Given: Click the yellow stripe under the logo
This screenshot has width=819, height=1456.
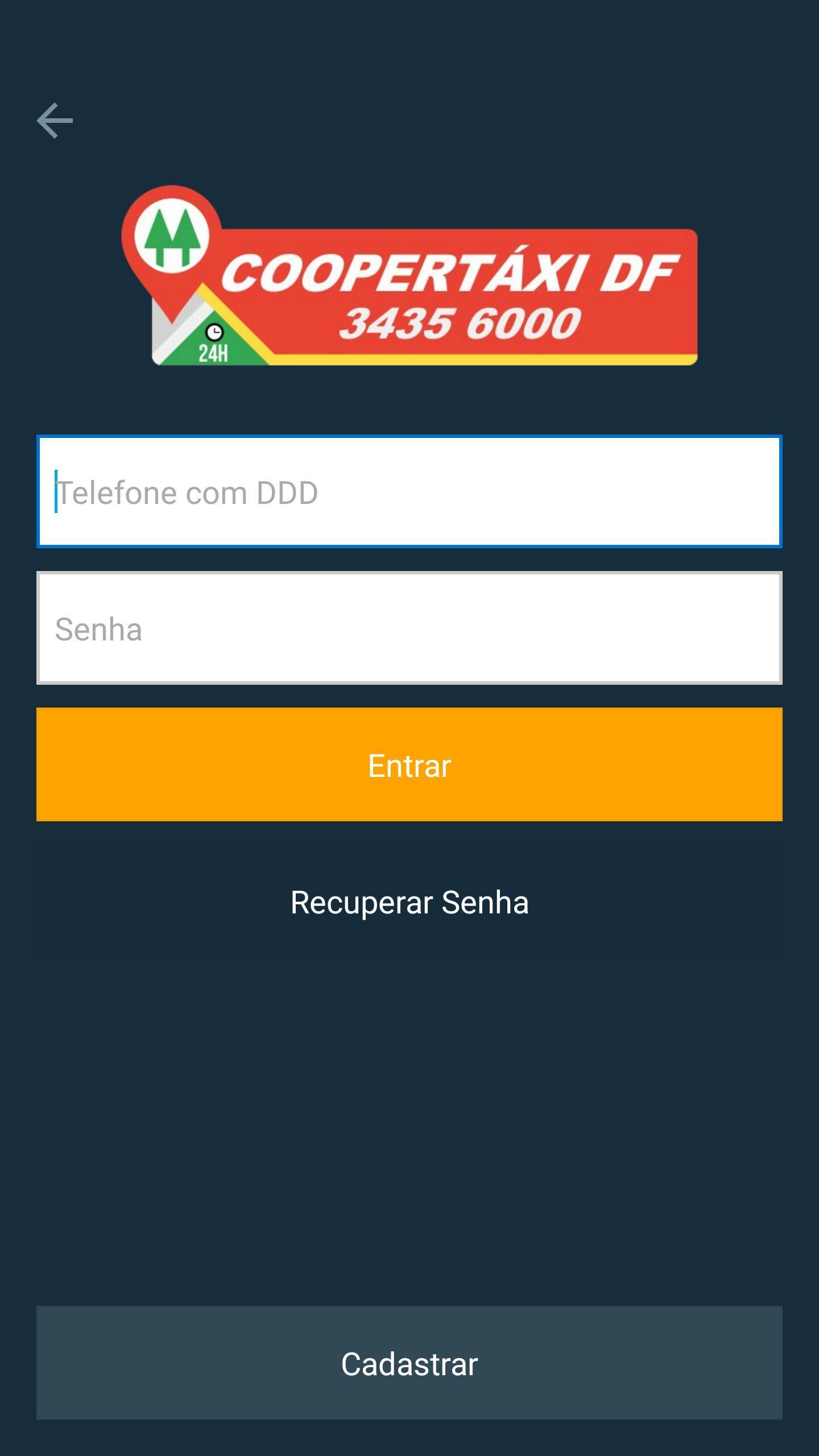Looking at the screenshot, I should point(455,359).
